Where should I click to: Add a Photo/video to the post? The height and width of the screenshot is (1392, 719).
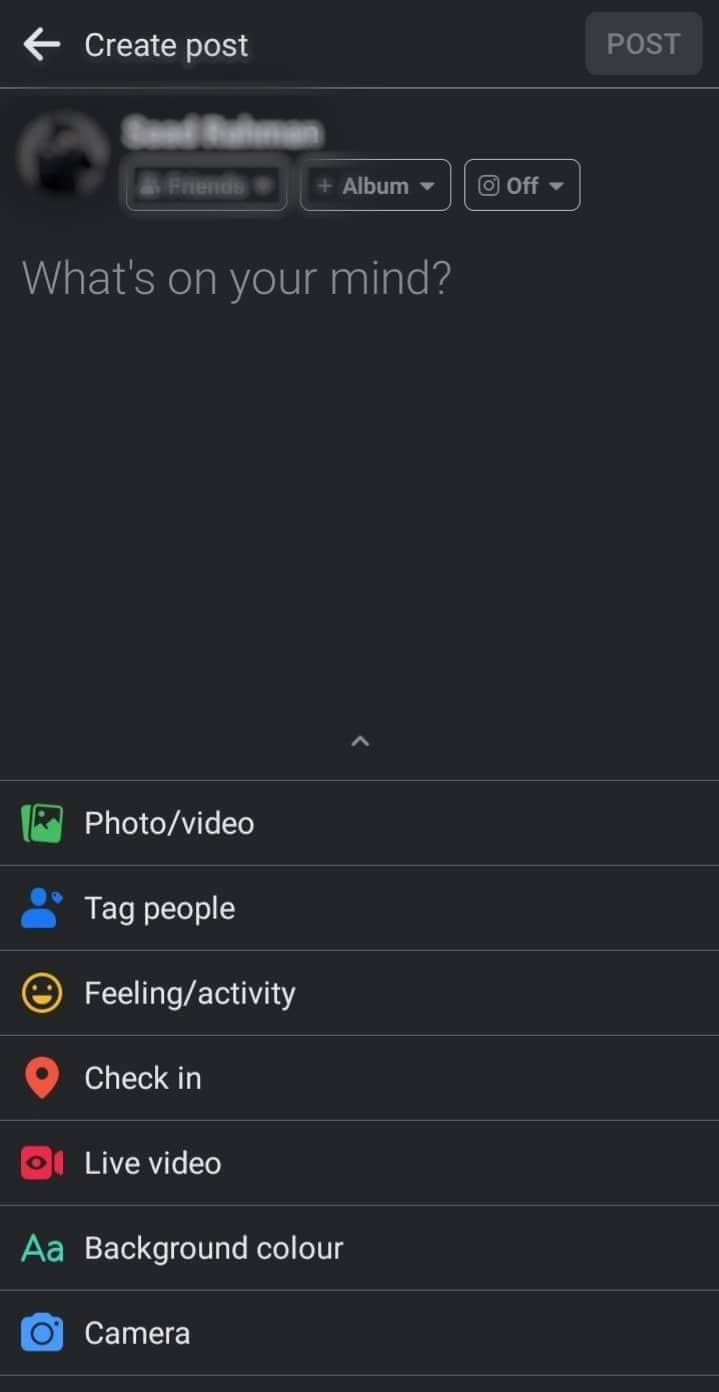tap(359, 823)
